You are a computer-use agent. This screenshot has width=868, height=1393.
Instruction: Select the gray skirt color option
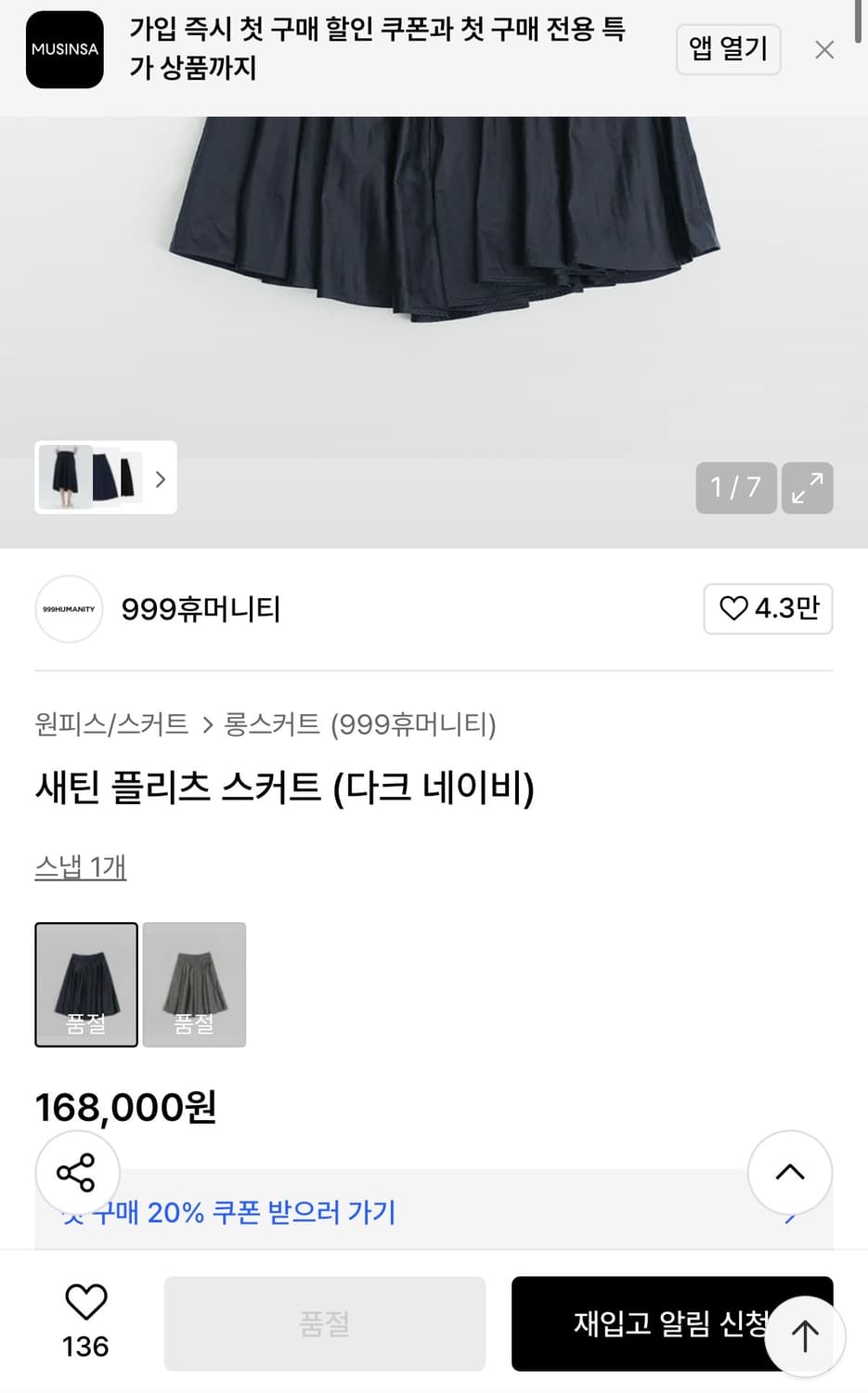tap(194, 984)
